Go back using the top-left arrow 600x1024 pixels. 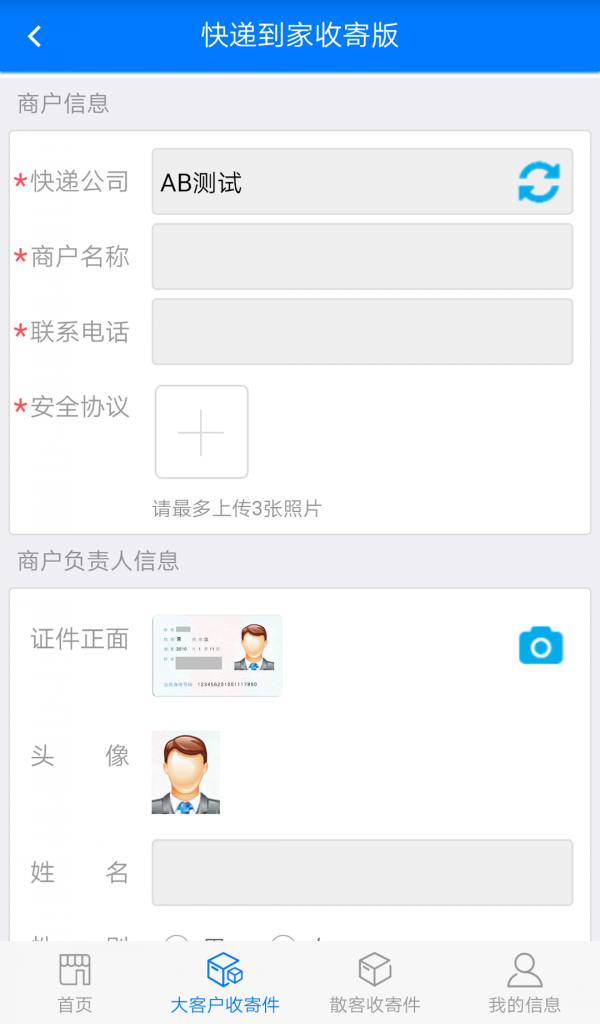(35, 37)
